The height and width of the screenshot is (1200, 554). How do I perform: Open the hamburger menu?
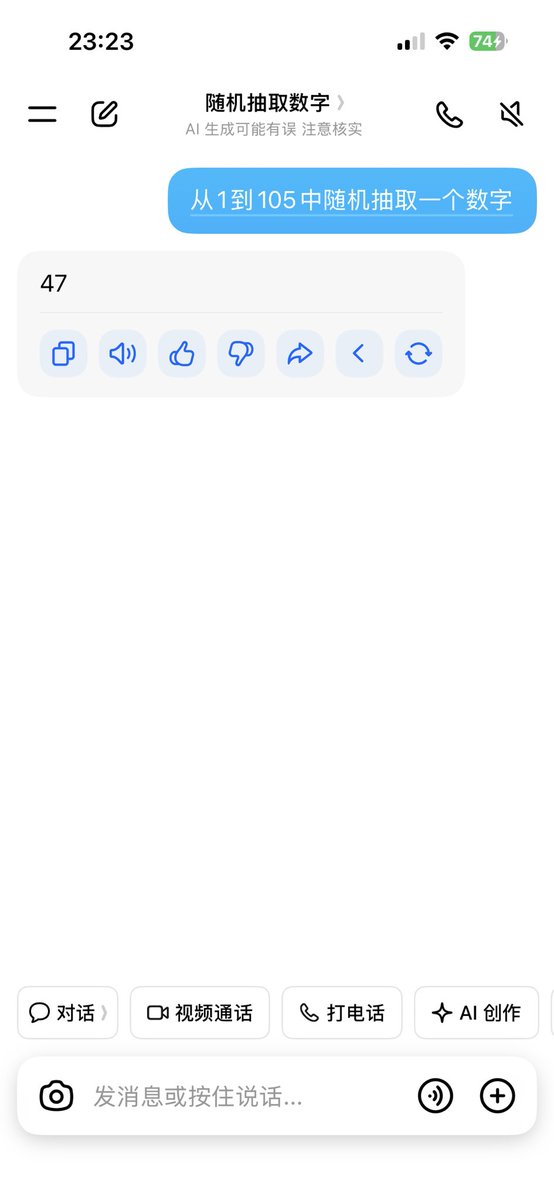[42, 114]
